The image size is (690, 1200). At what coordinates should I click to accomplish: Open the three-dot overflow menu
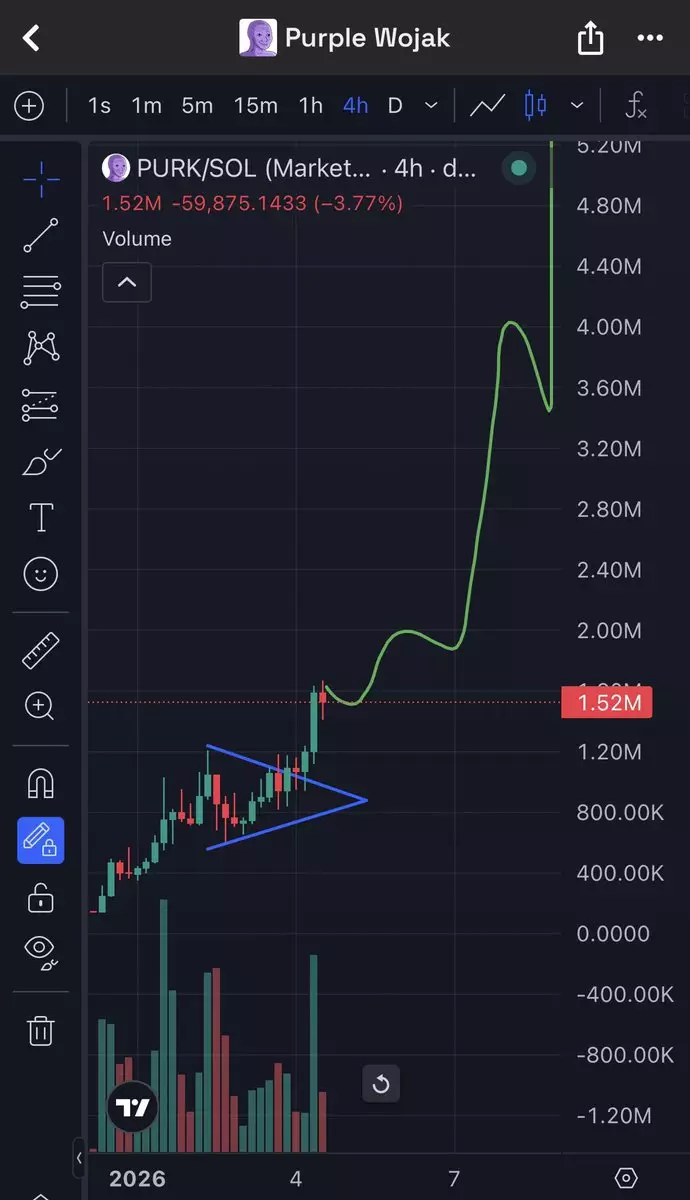click(x=650, y=39)
